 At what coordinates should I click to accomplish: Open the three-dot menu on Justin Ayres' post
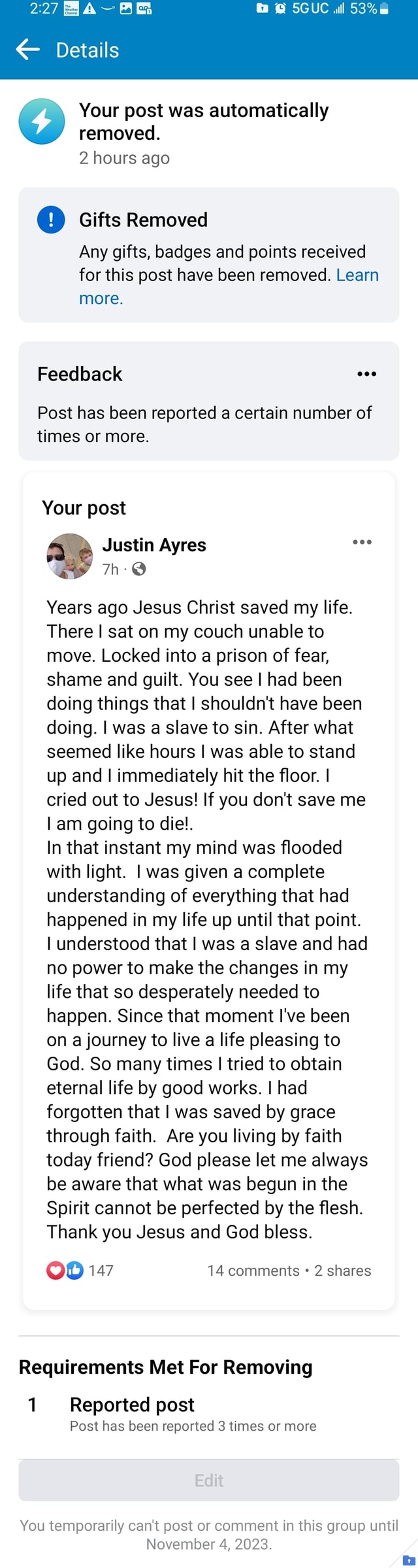(362, 542)
